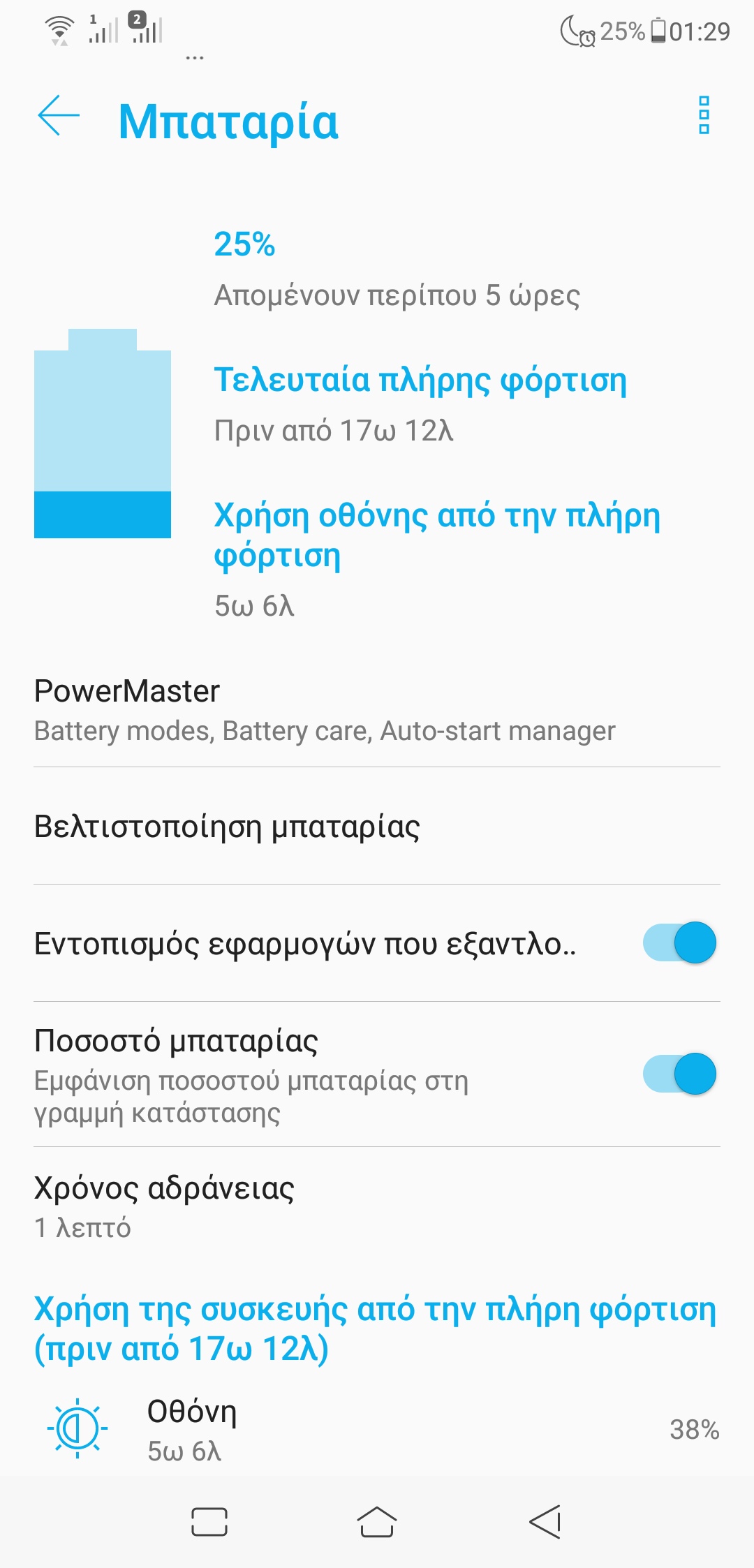Disable Ποσοστό μπαταρίας in status bar
The width and height of the screenshot is (754, 1568).
(x=679, y=1074)
